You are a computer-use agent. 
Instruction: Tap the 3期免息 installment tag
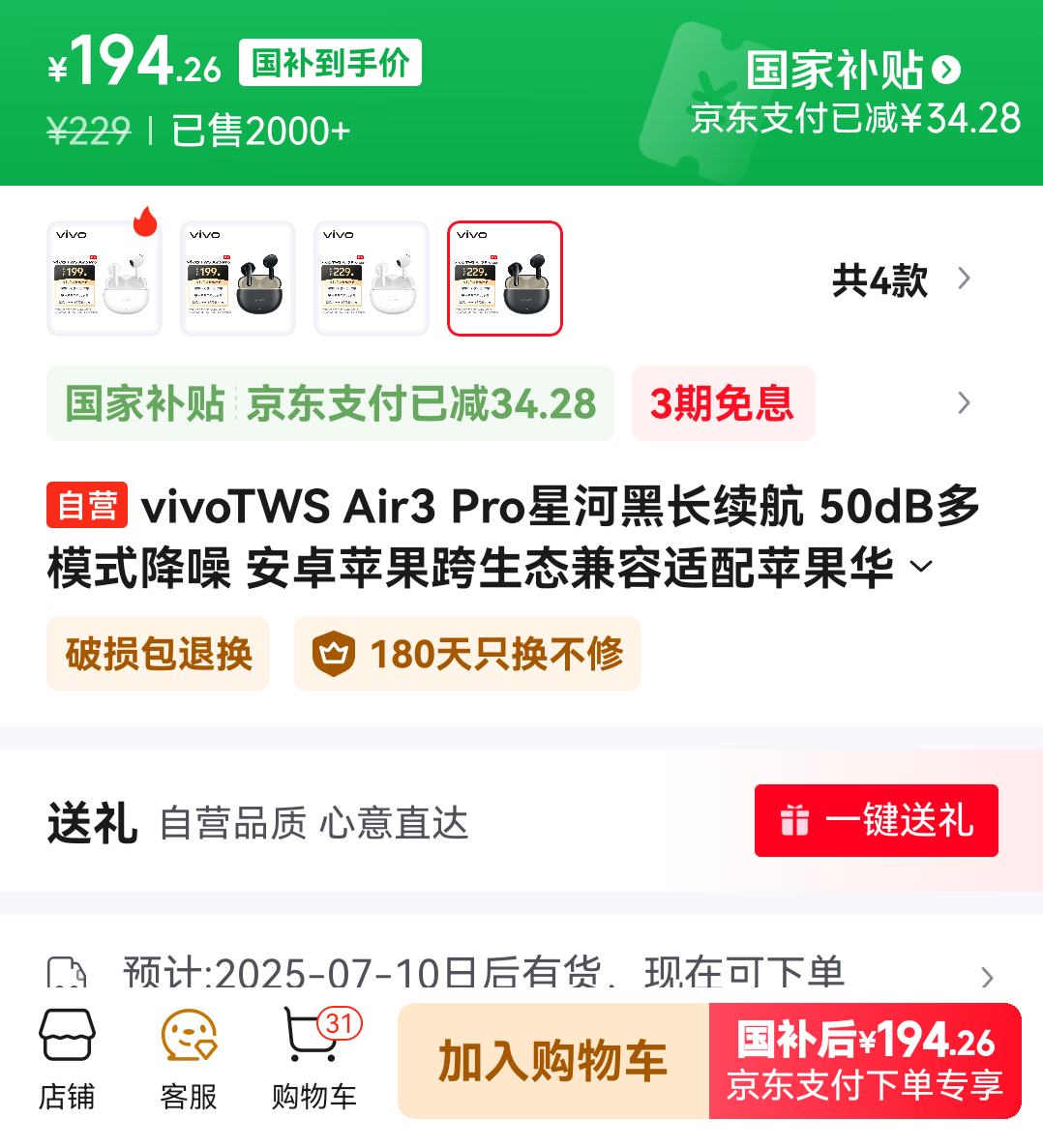723,404
